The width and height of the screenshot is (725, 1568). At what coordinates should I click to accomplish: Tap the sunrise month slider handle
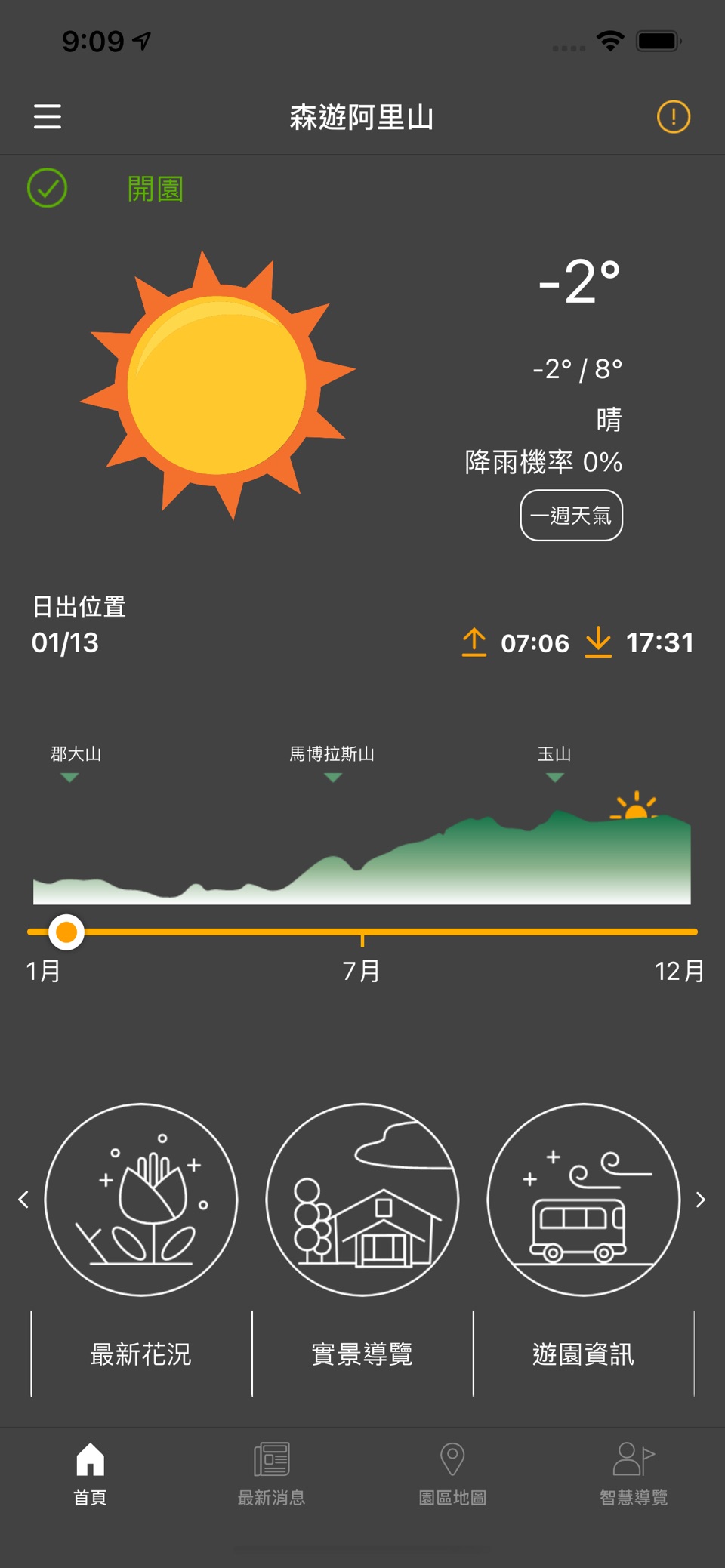point(66,932)
